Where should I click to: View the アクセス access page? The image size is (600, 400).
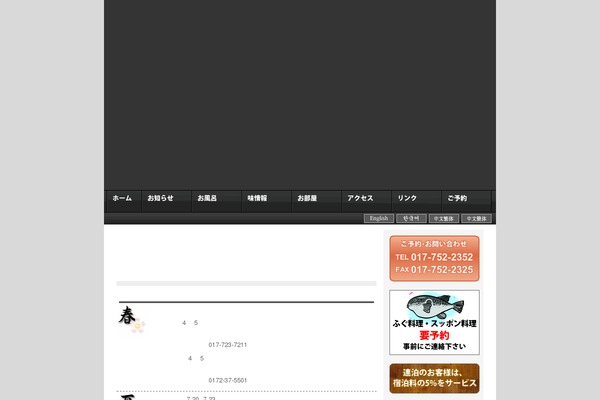click(x=360, y=198)
